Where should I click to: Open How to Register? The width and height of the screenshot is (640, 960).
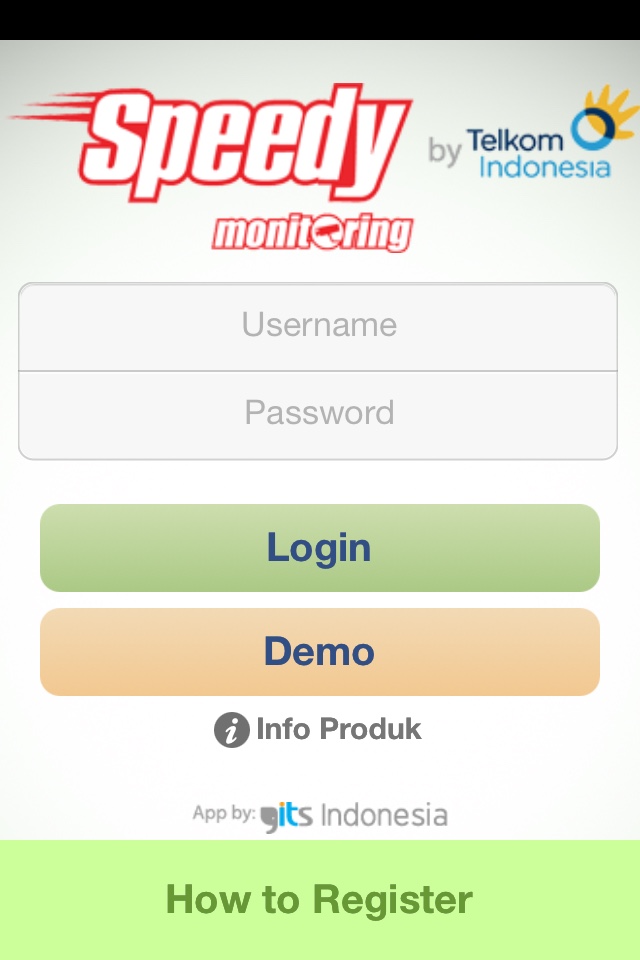click(x=319, y=900)
